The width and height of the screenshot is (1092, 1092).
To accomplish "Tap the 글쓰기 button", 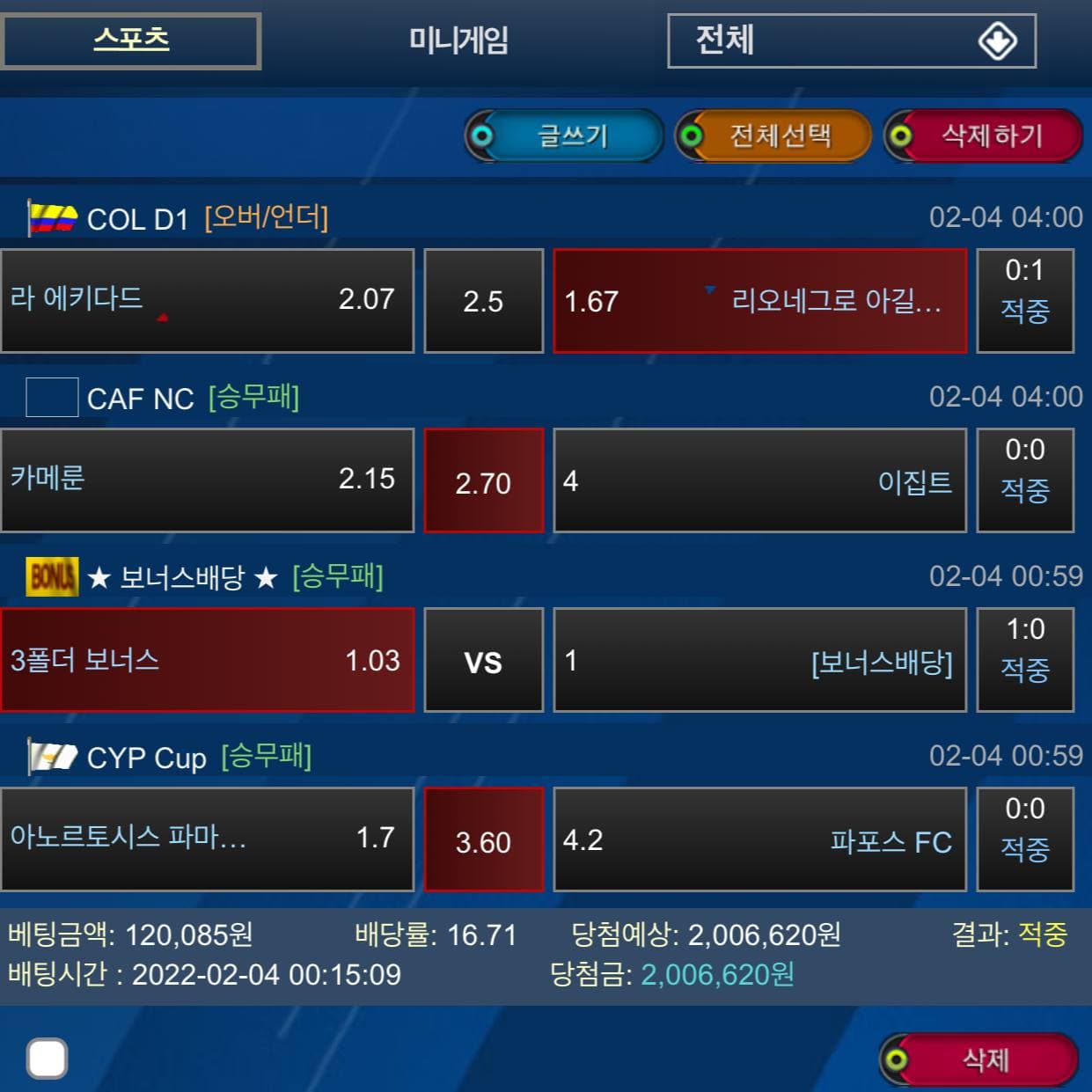I will pyautogui.click(x=565, y=136).
